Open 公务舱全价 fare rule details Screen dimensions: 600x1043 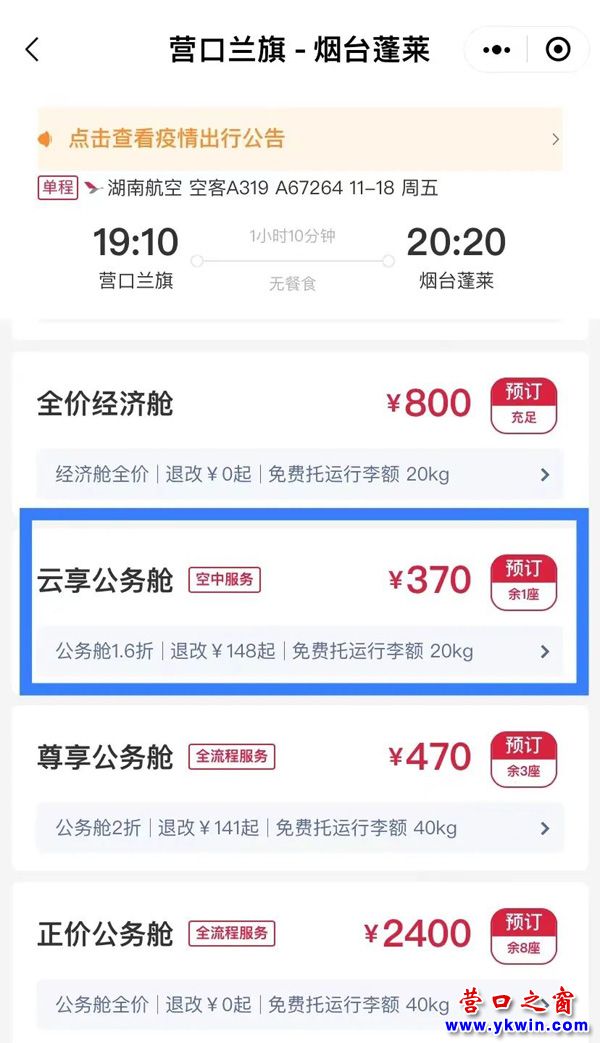click(300, 1003)
